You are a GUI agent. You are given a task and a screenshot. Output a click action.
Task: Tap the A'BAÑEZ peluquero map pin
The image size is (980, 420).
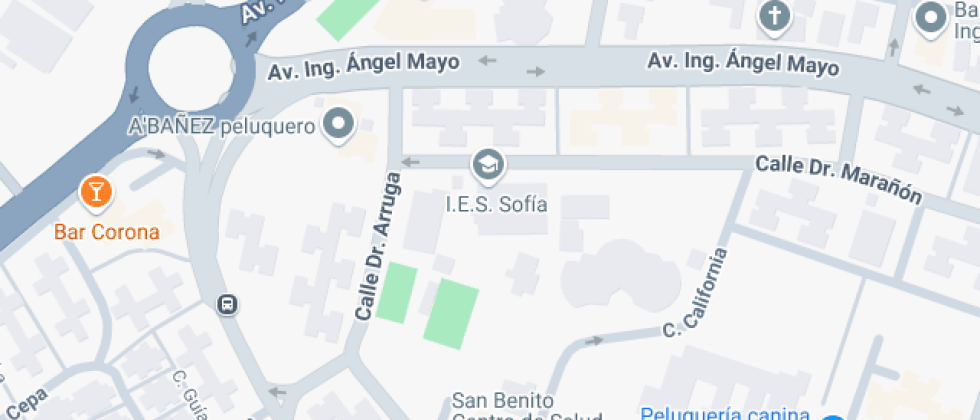342,126
